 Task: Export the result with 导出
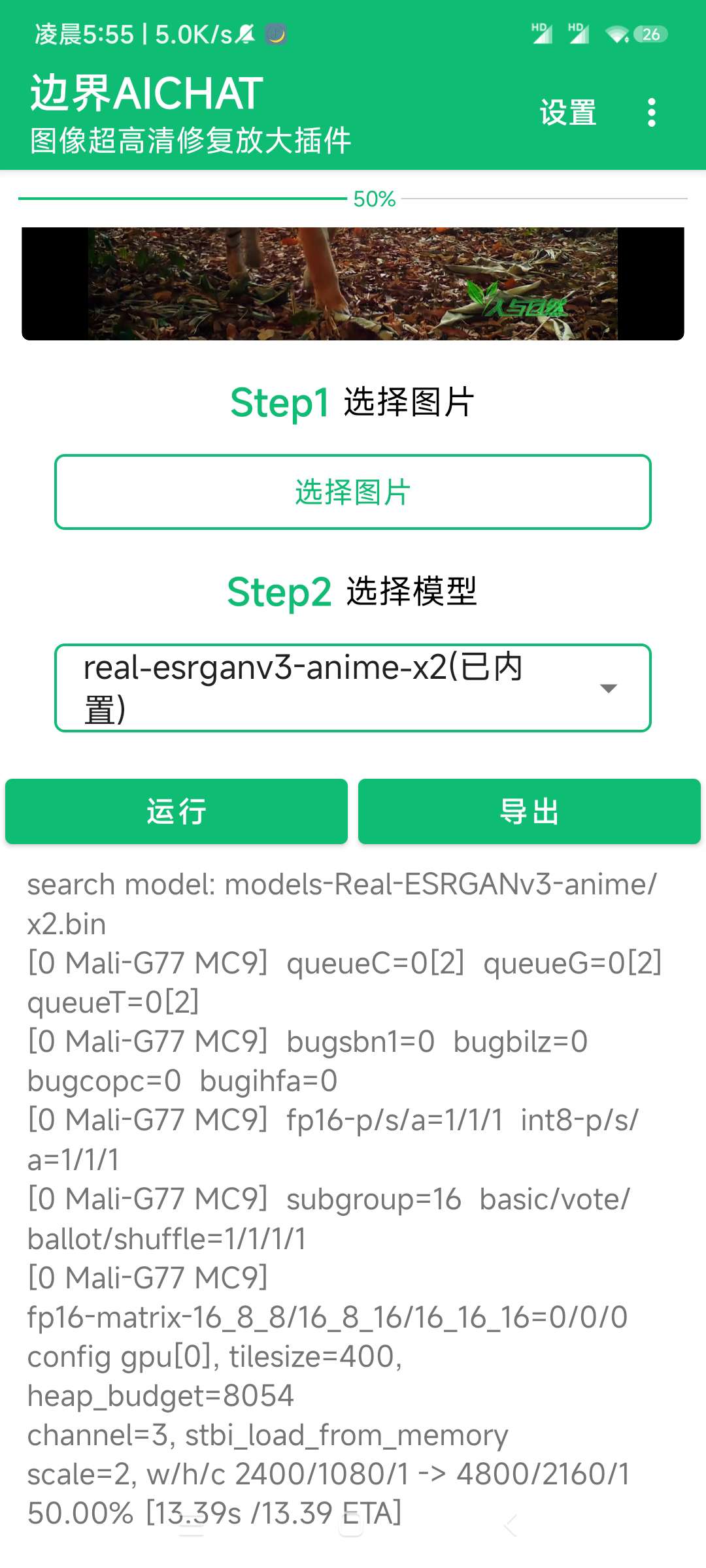[529, 811]
